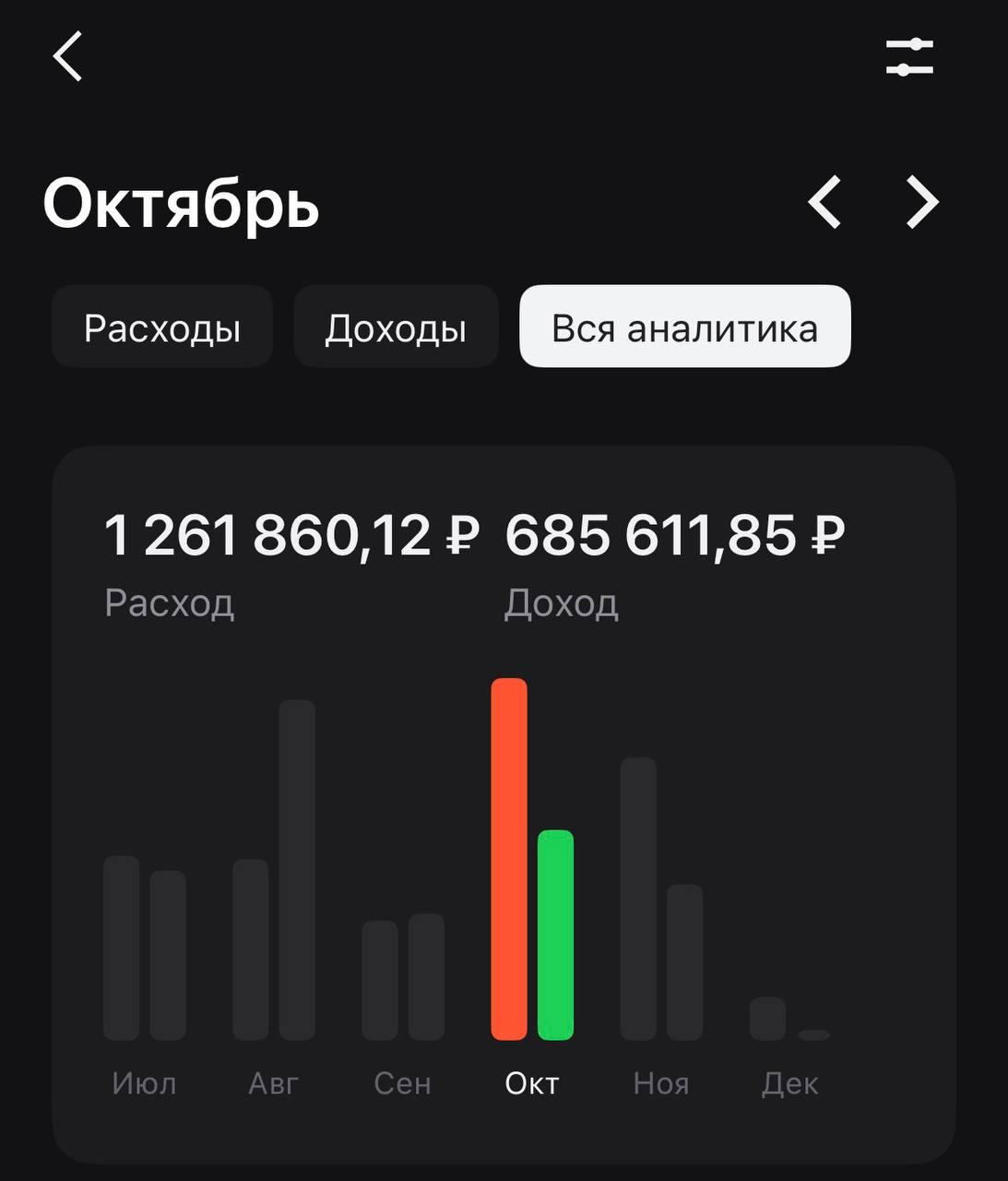
Task: Go to the next month
Action: 921,203
